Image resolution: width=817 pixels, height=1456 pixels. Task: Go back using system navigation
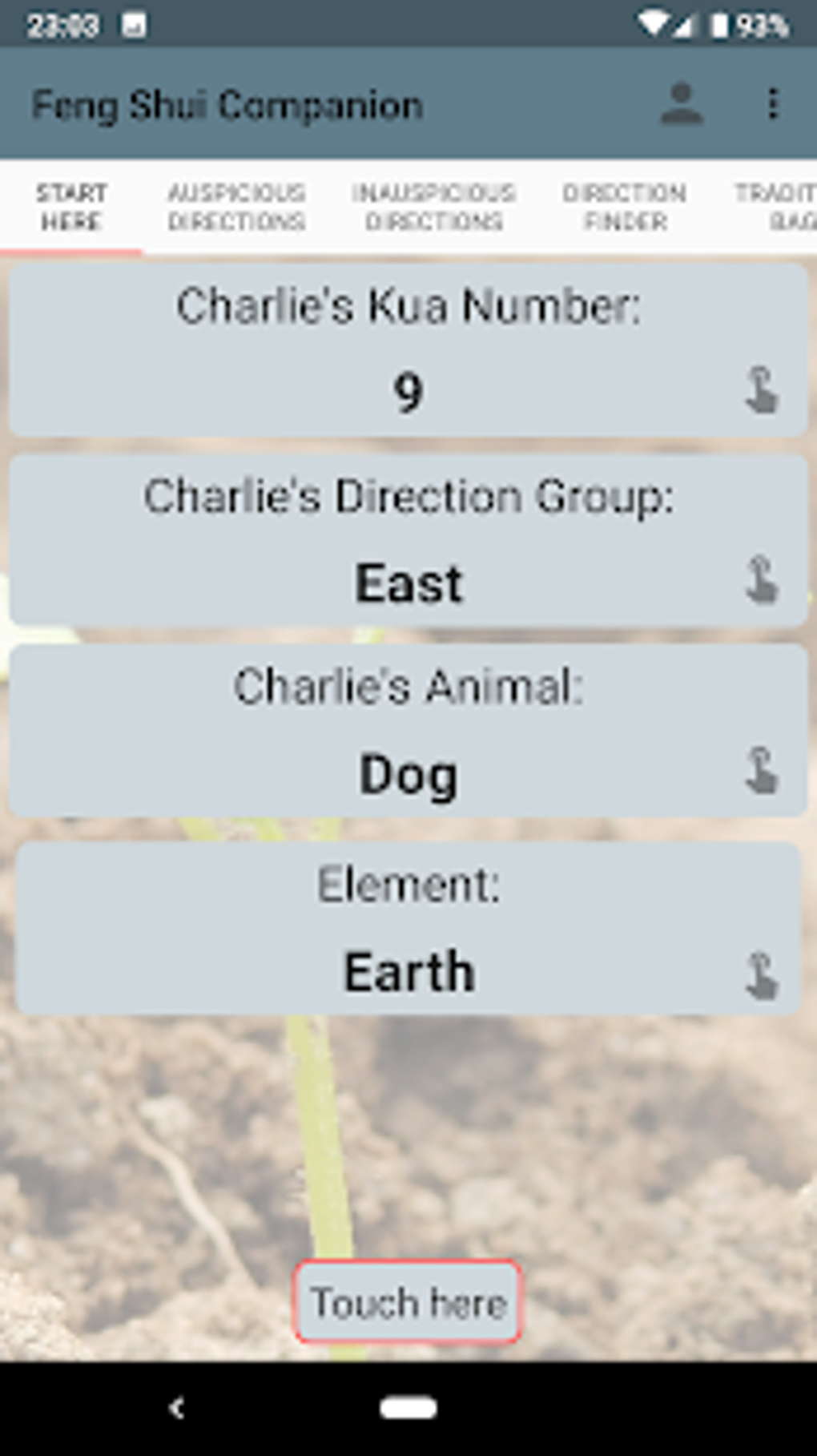[177, 1408]
